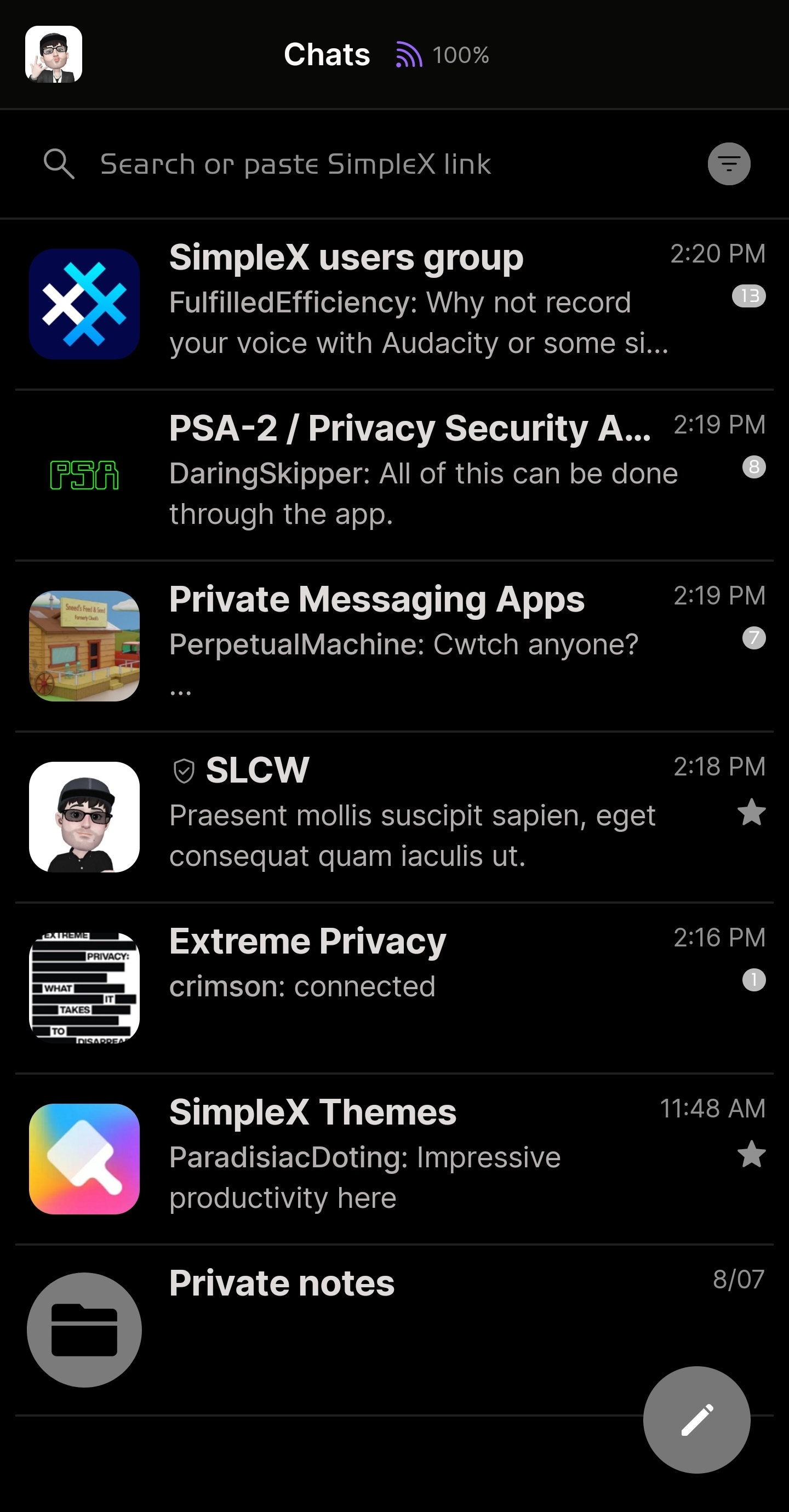Open the SimpleX users group chat
The width and height of the screenshot is (789, 1512).
click(x=393, y=303)
